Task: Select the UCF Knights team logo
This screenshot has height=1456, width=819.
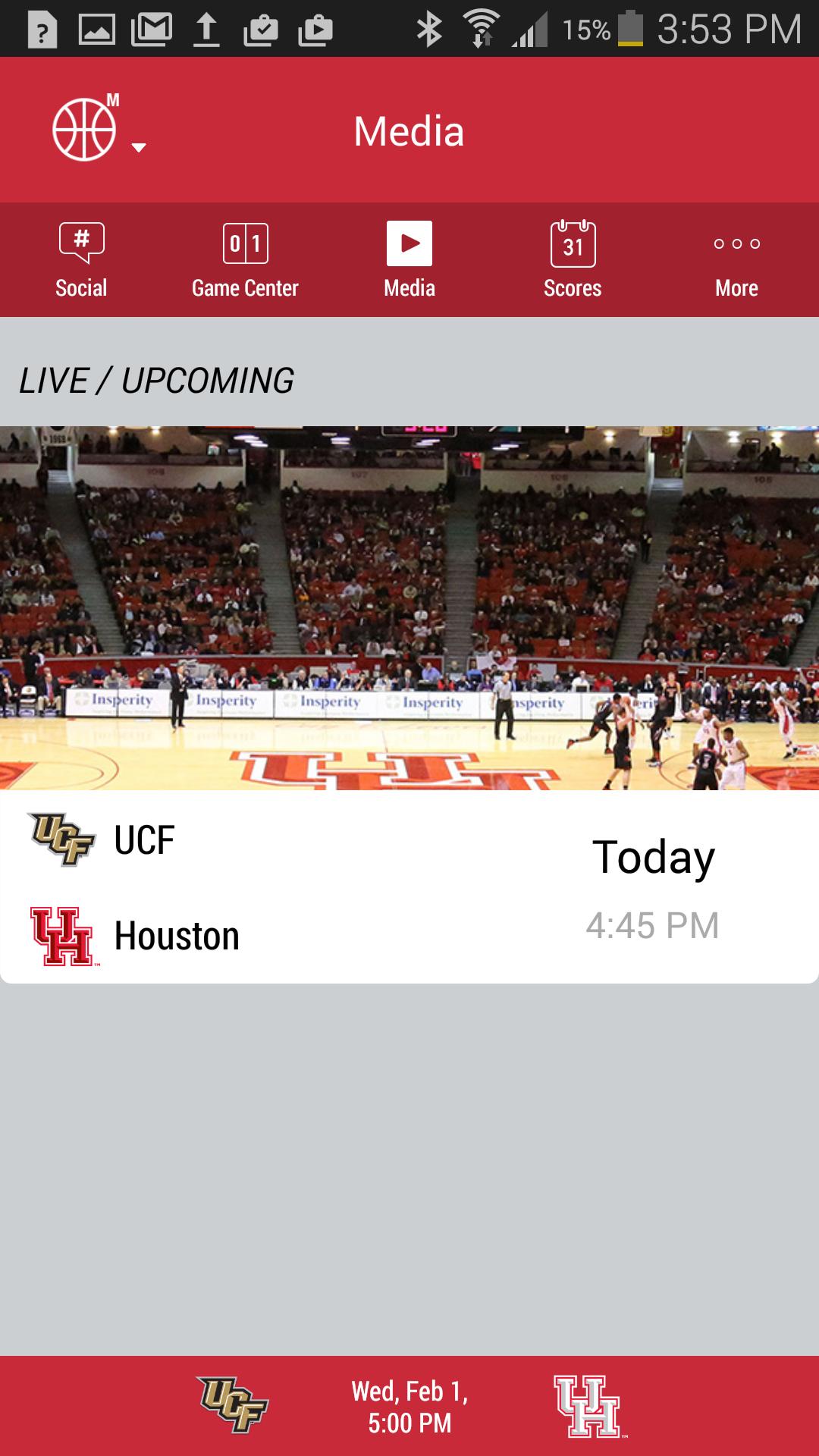Action: point(61,839)
